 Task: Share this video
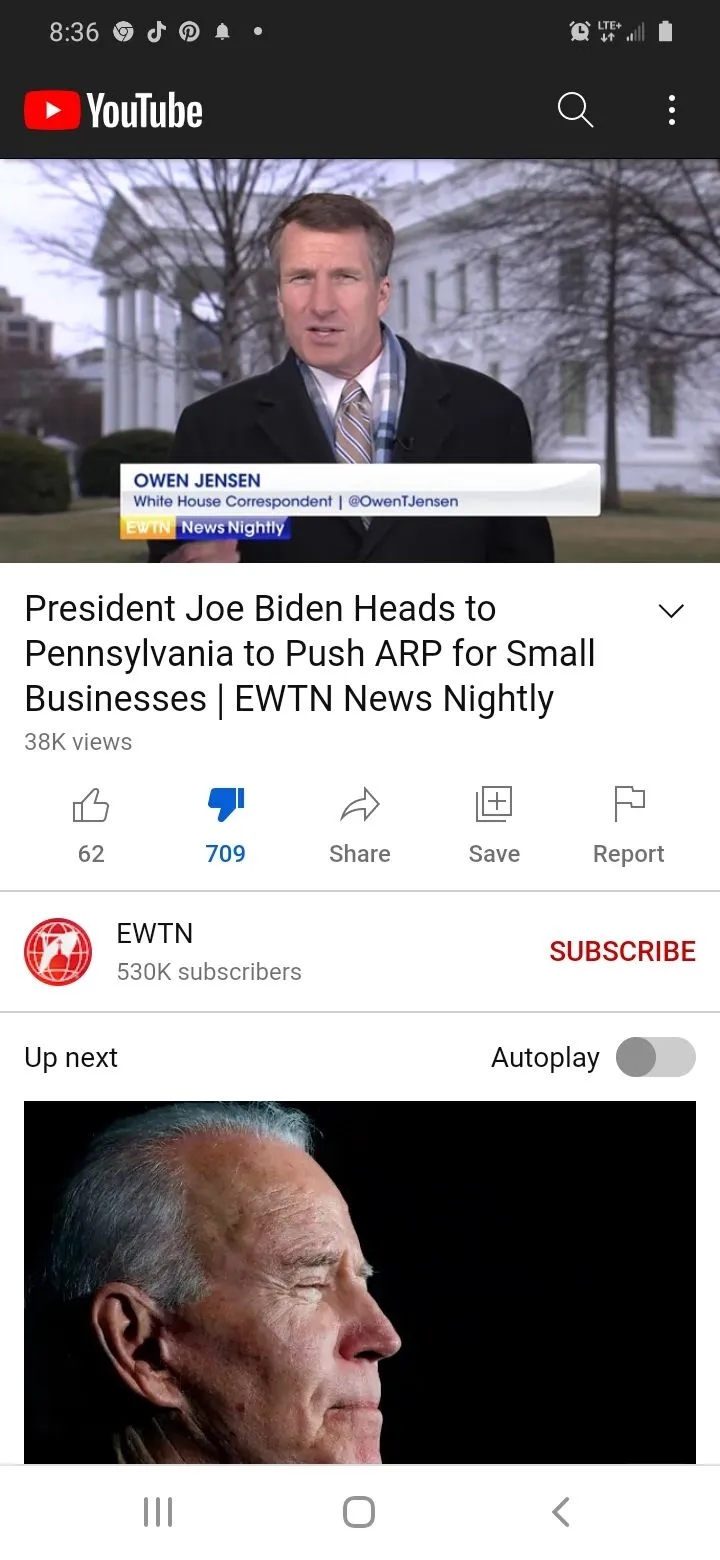pos(359,824)
